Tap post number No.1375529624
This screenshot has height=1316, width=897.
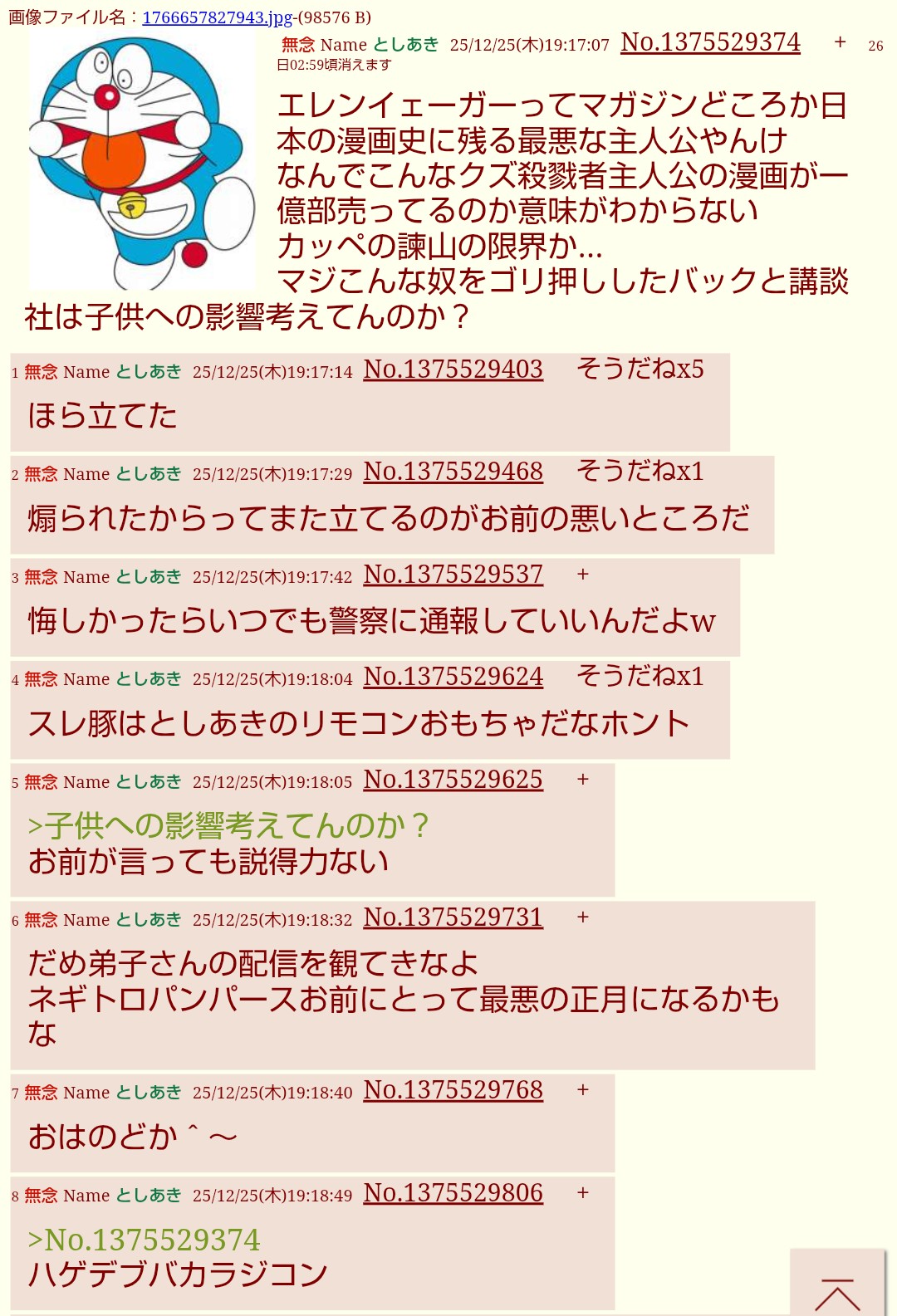[453, 677]
